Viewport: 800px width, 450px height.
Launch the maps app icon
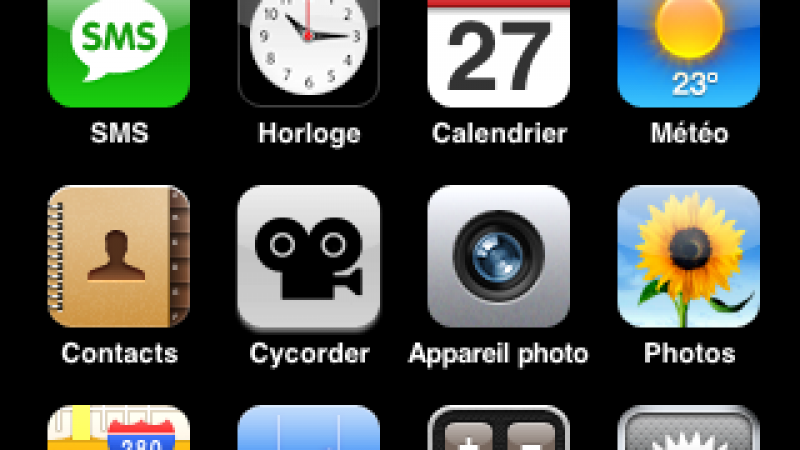[x=118, y=430]
